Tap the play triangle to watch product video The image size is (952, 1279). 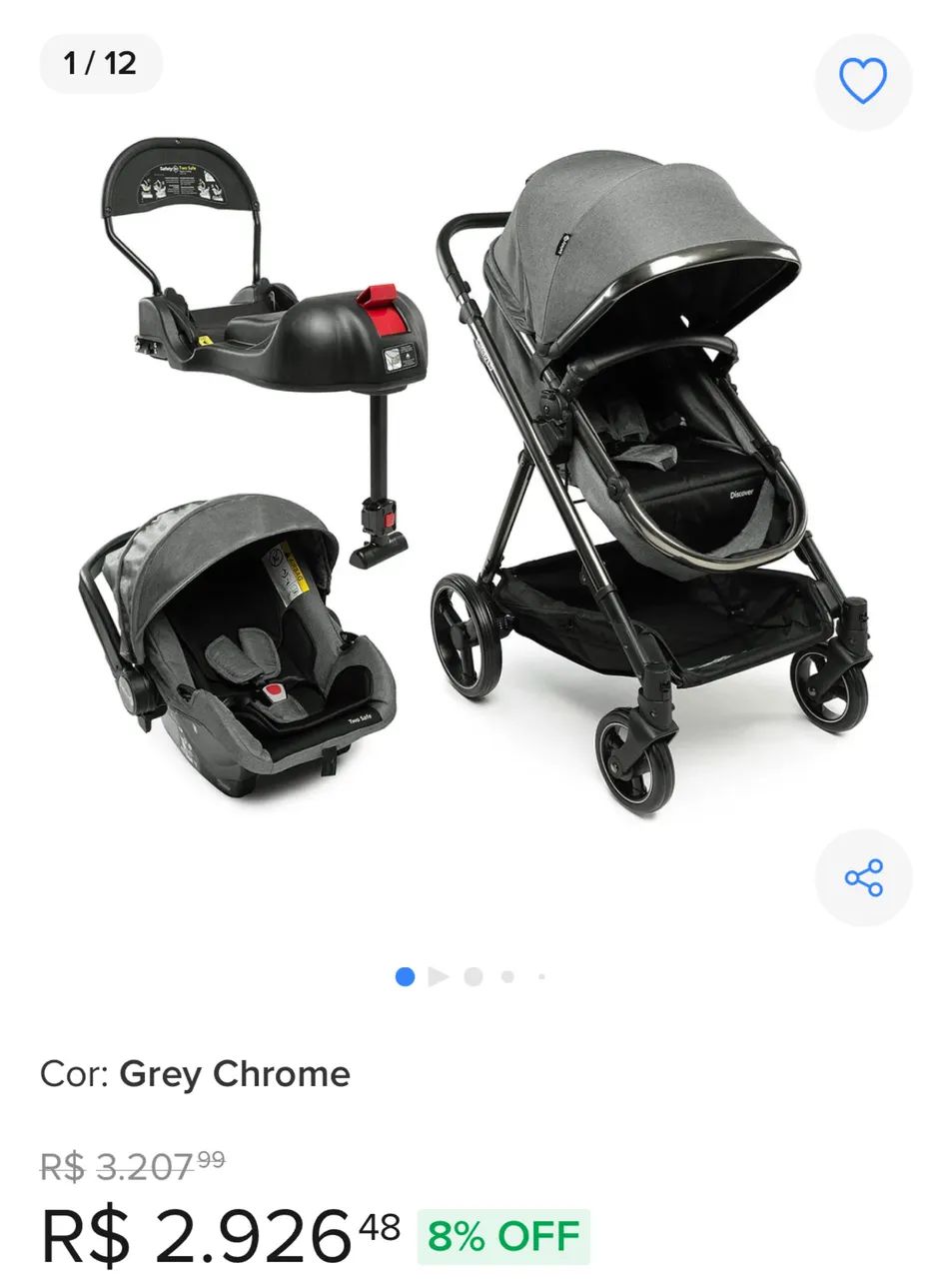click(440, 976)
